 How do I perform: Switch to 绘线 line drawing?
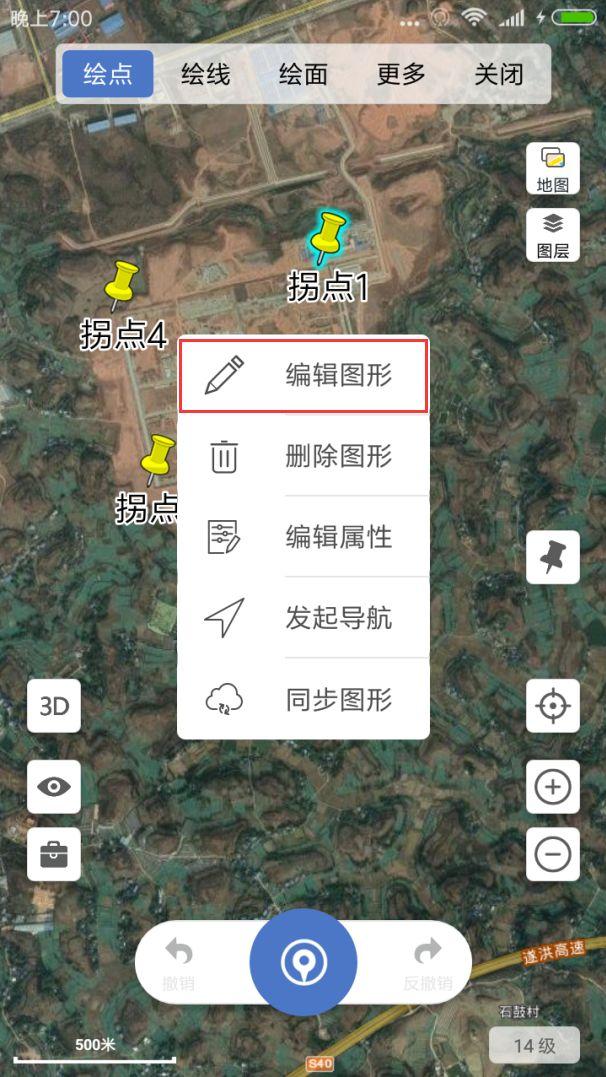click(205, 73)
